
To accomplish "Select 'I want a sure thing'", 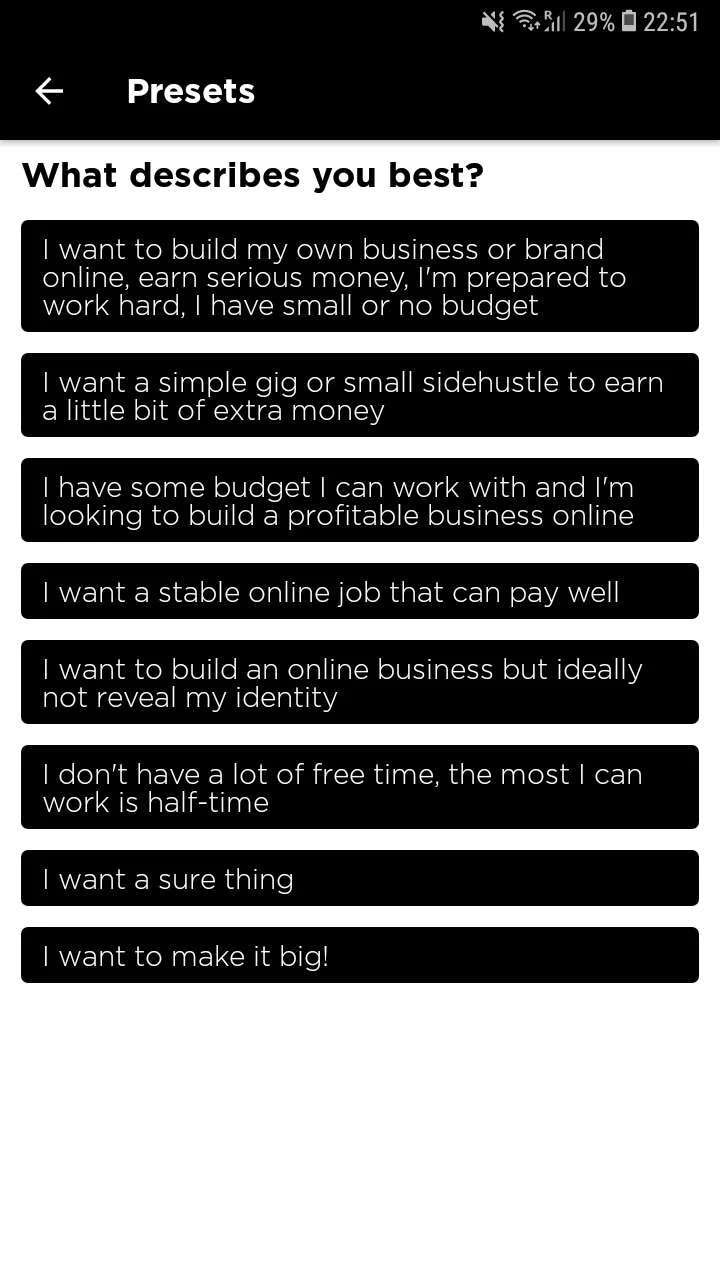I will (360, 878).
